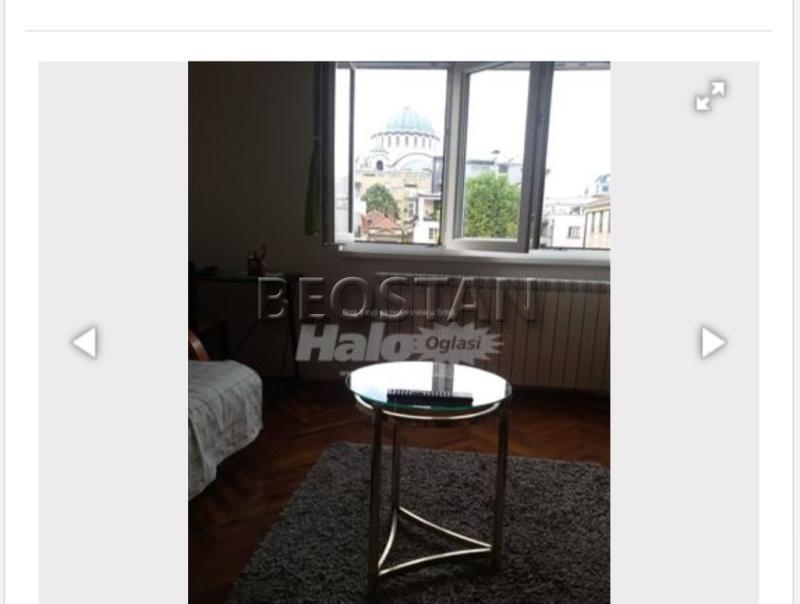Screen dimensions: 800x604
Task: Expand the photo to fullscreen
Action: (x=710, y=96)
